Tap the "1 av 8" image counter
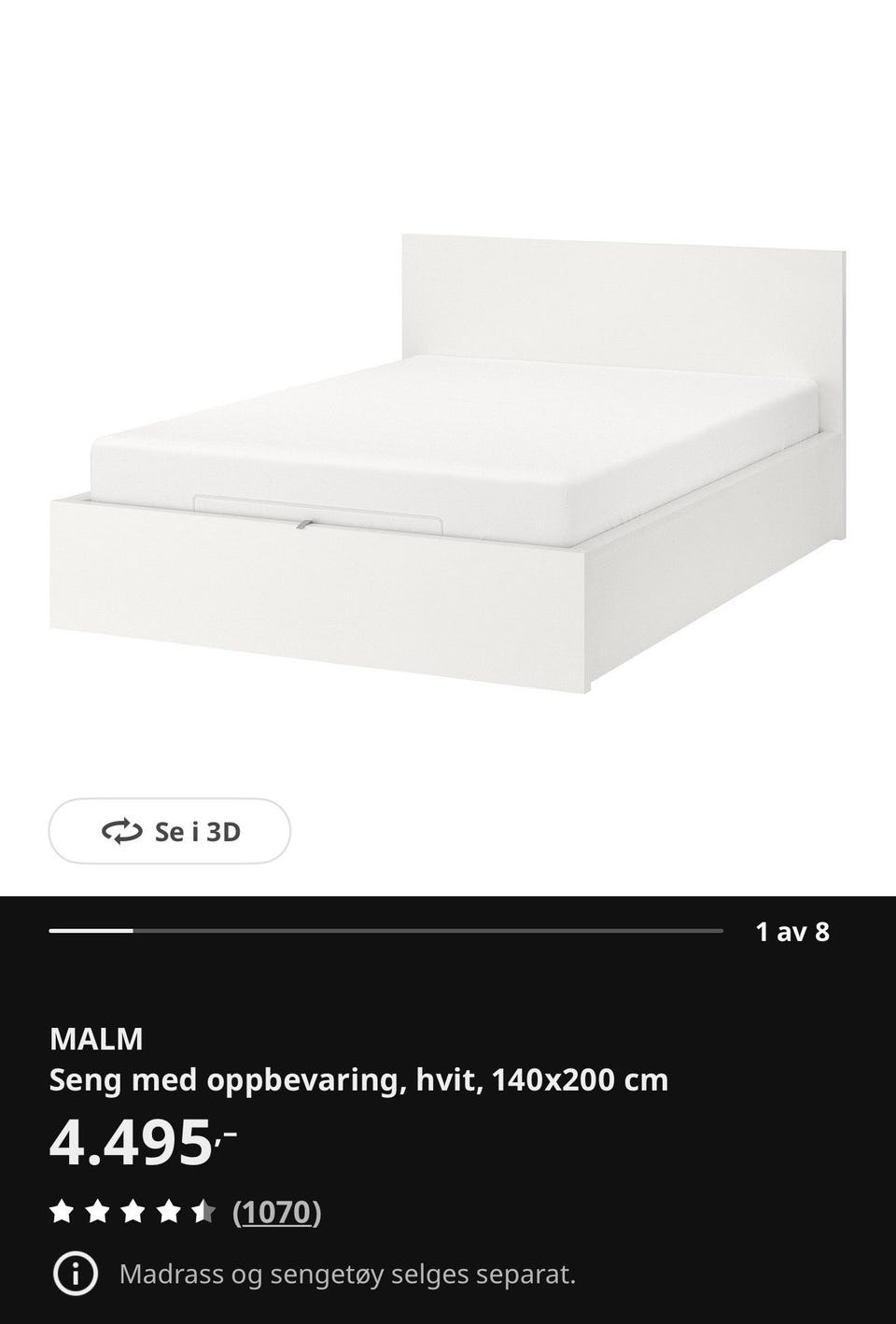This screenshot has height=1324, width=896. 794,931
